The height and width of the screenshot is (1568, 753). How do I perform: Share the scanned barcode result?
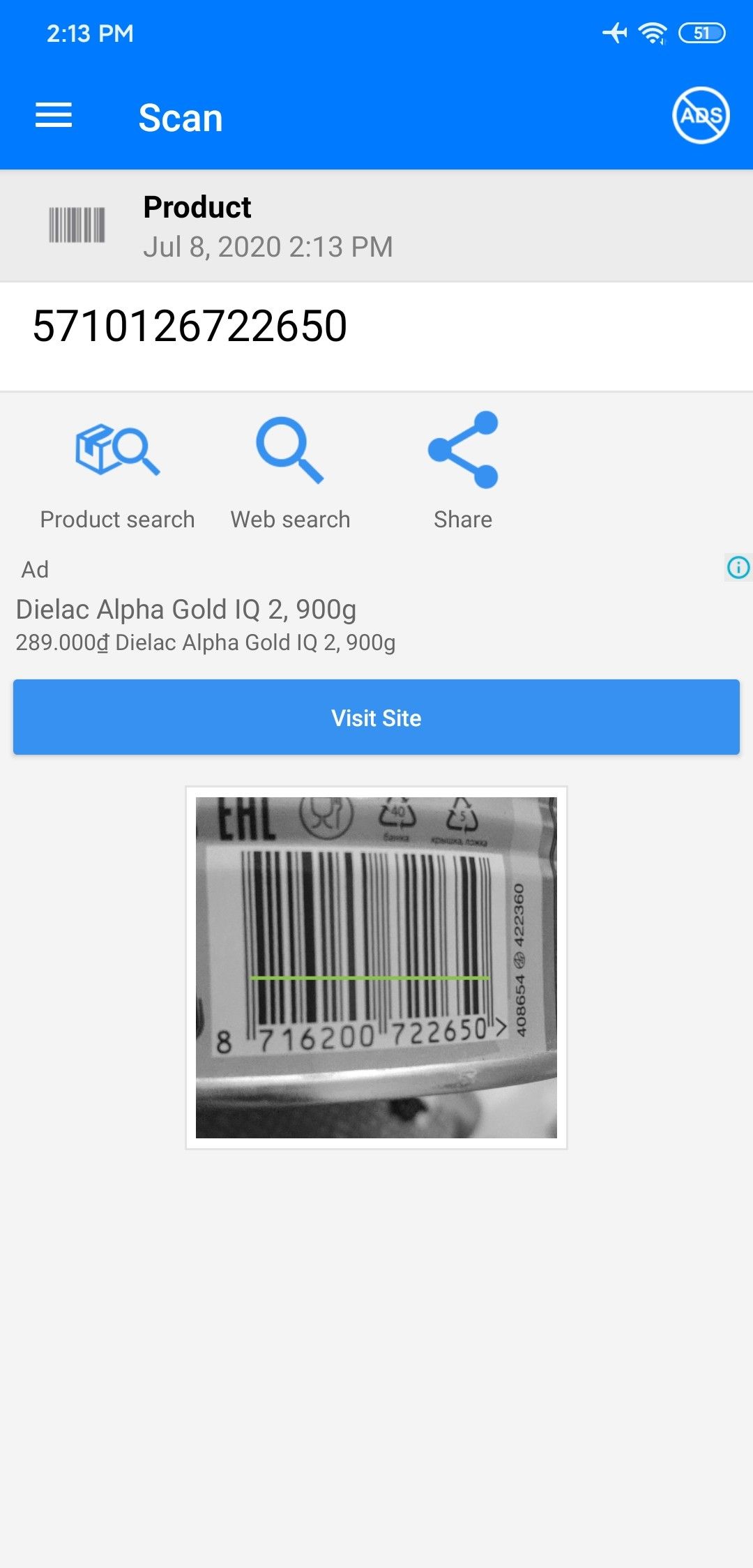[x=463, y=471]
